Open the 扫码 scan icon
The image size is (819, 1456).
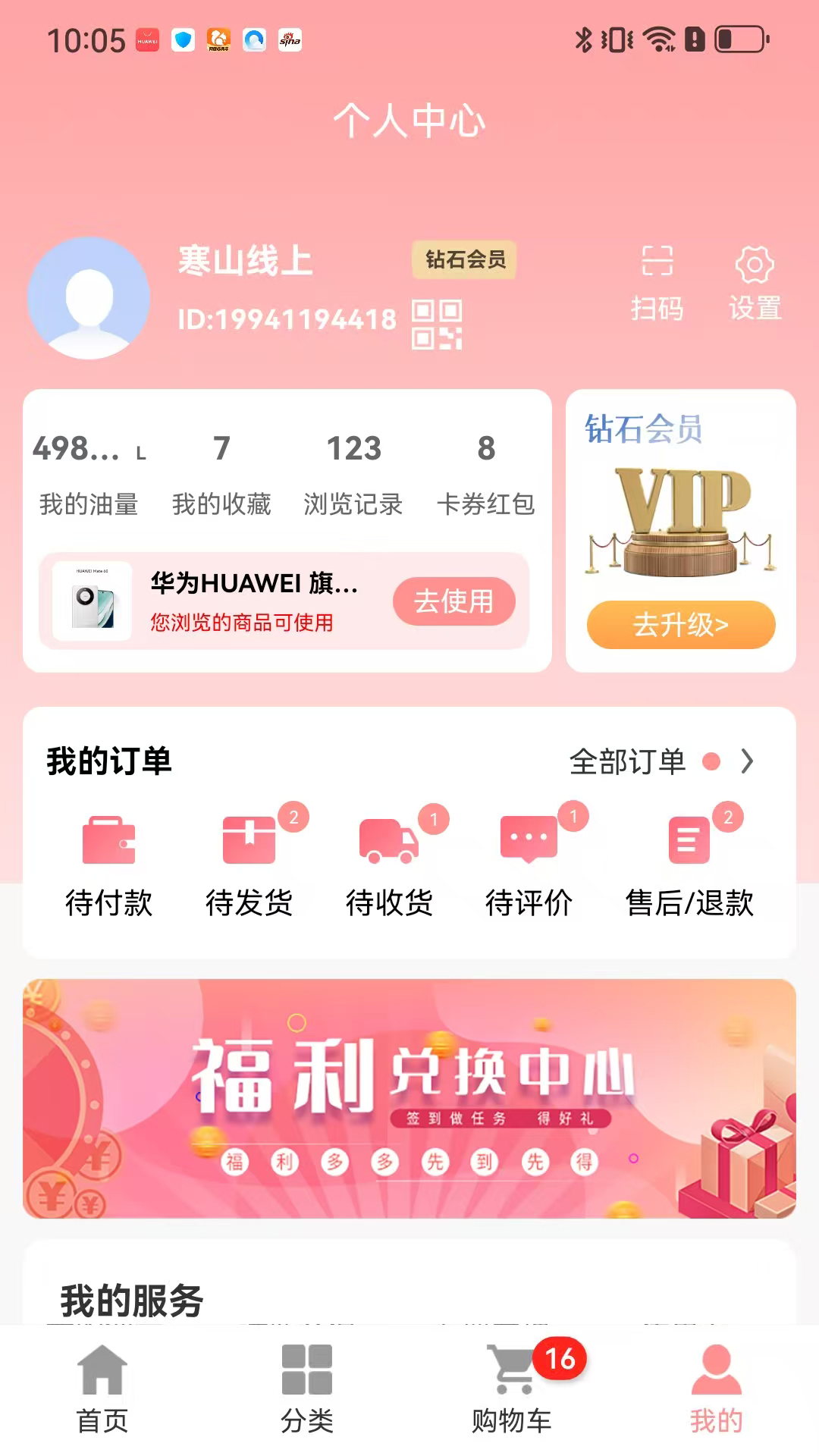tap(657, 281)
